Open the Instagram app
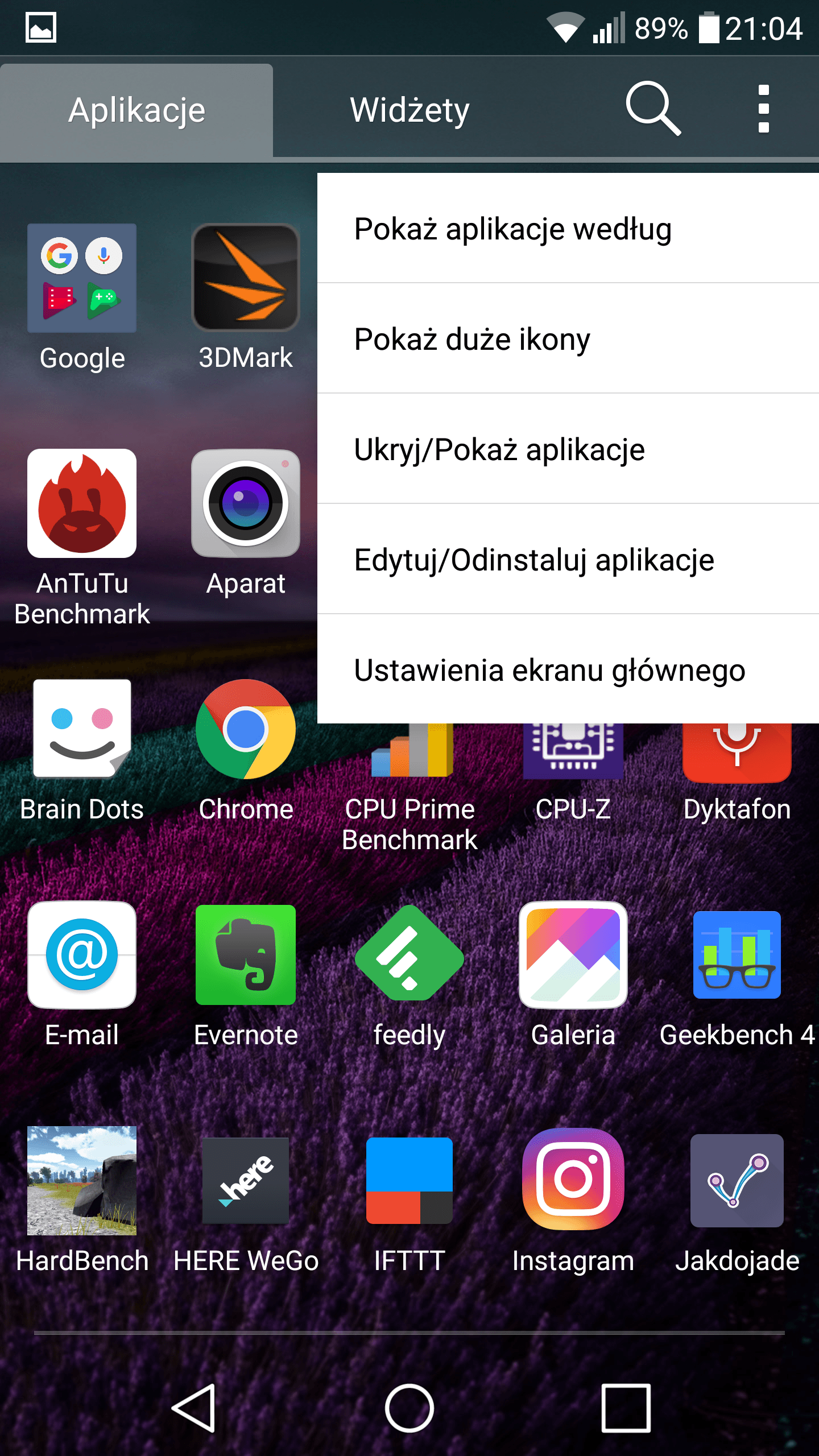Image resolution: width=819 pixels, height=1456 pixels. (573, 1201)
